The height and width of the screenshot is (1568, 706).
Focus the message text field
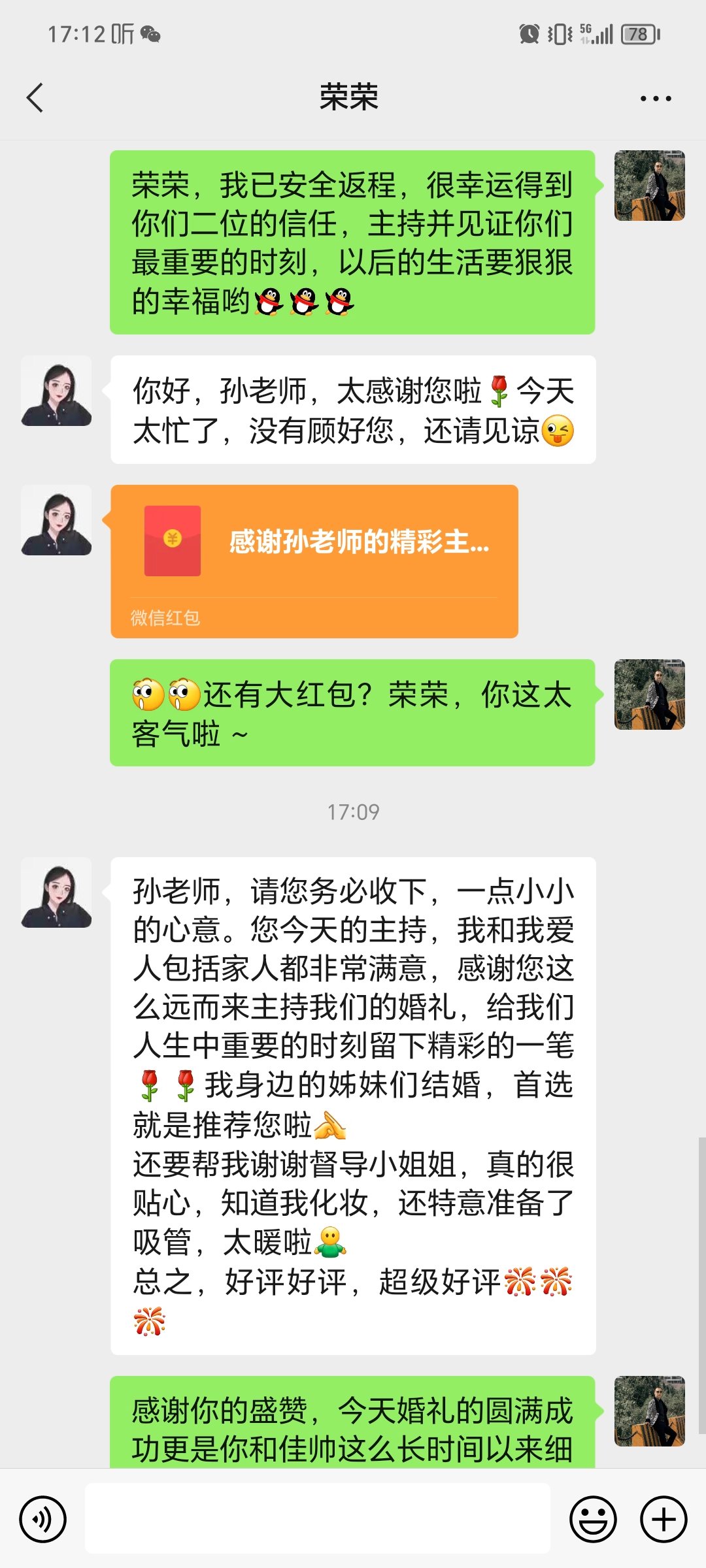click(x=318, y=1519)
